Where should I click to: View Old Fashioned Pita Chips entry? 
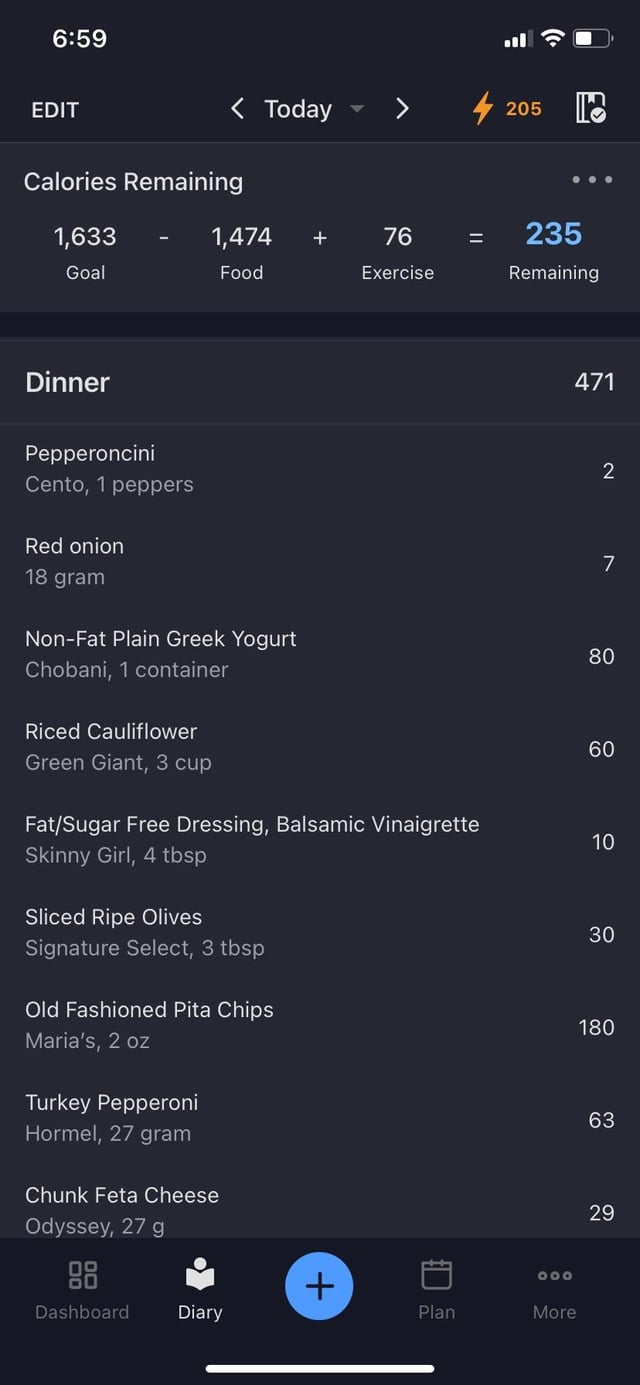[x=320, y=1027]
